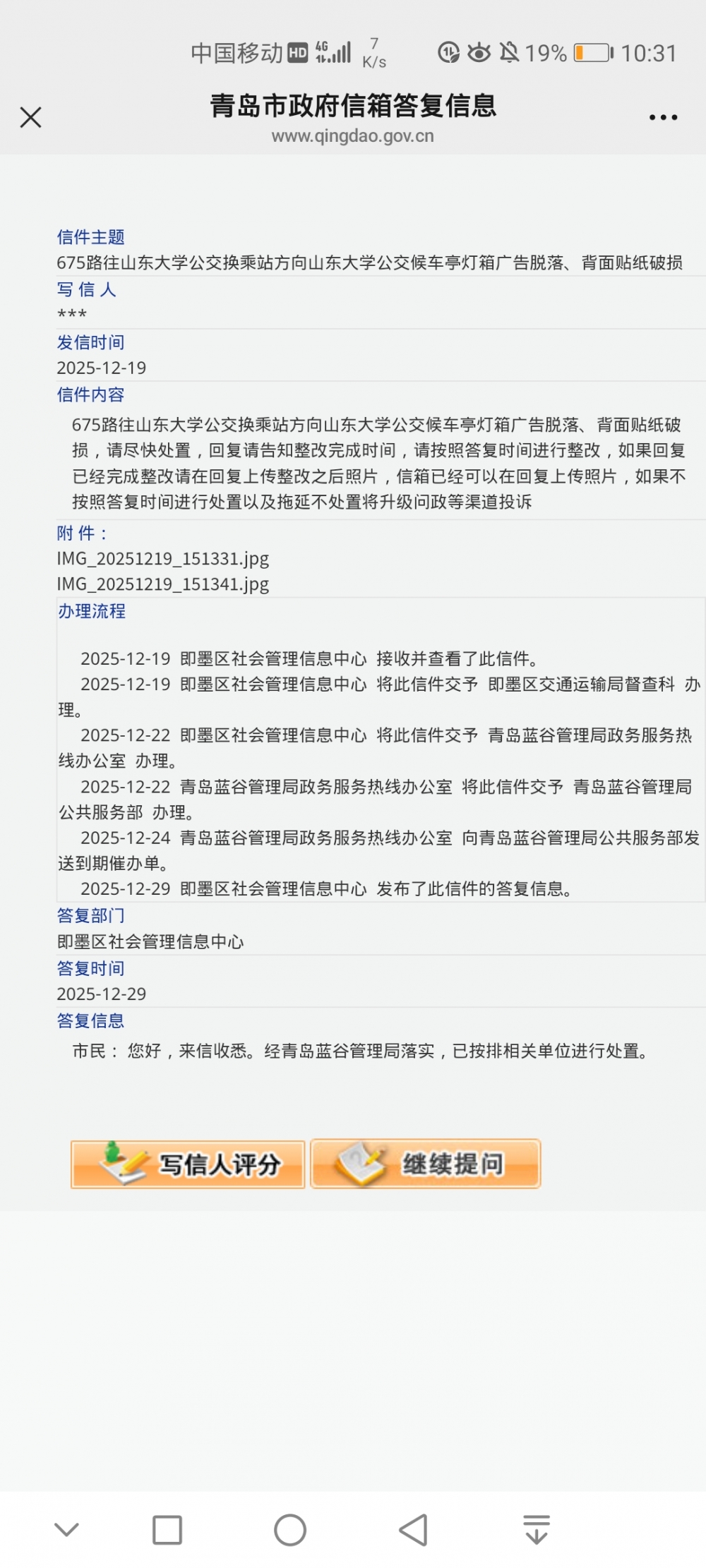Tap the 写信人评分 button
Viewport: 706px width, 1568px height.
click(x=188, y=1164)
